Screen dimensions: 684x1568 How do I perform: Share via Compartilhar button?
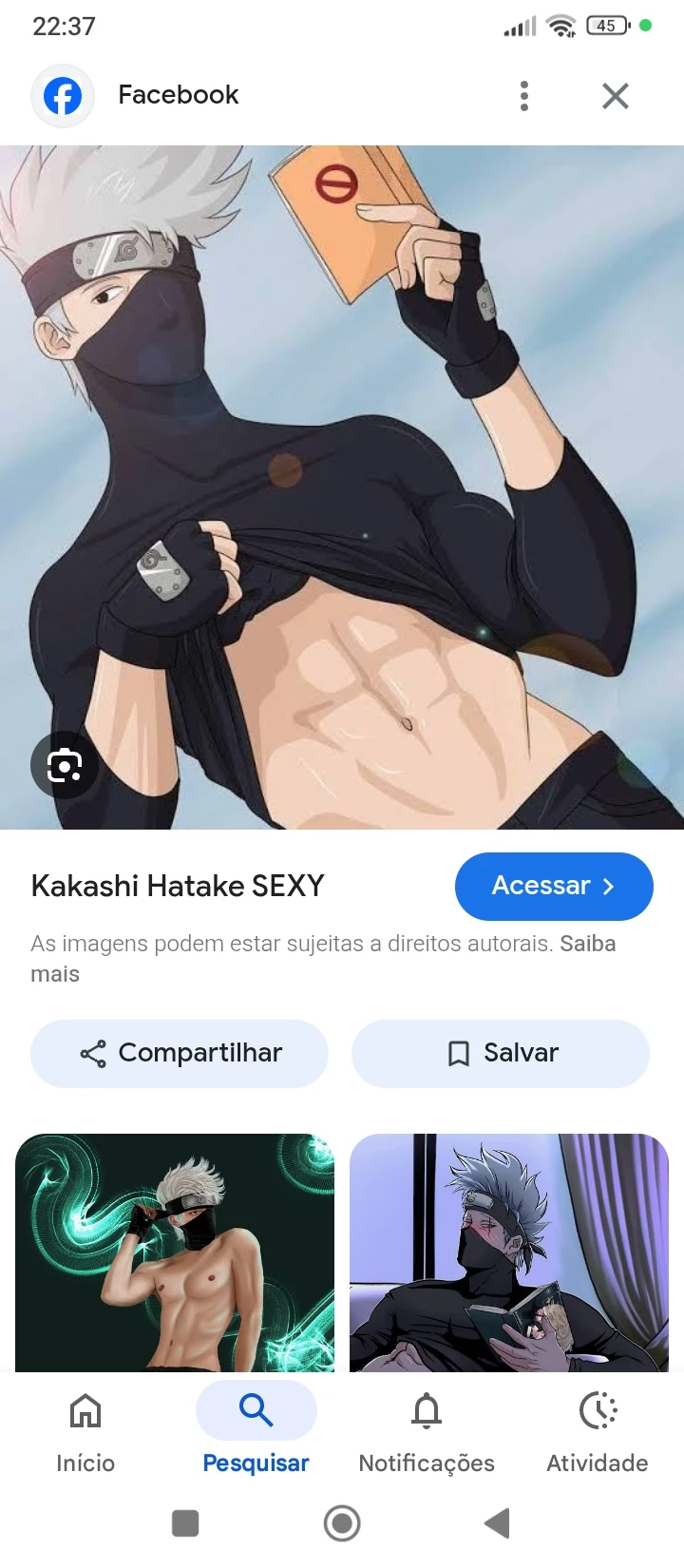coord(180,1053)
